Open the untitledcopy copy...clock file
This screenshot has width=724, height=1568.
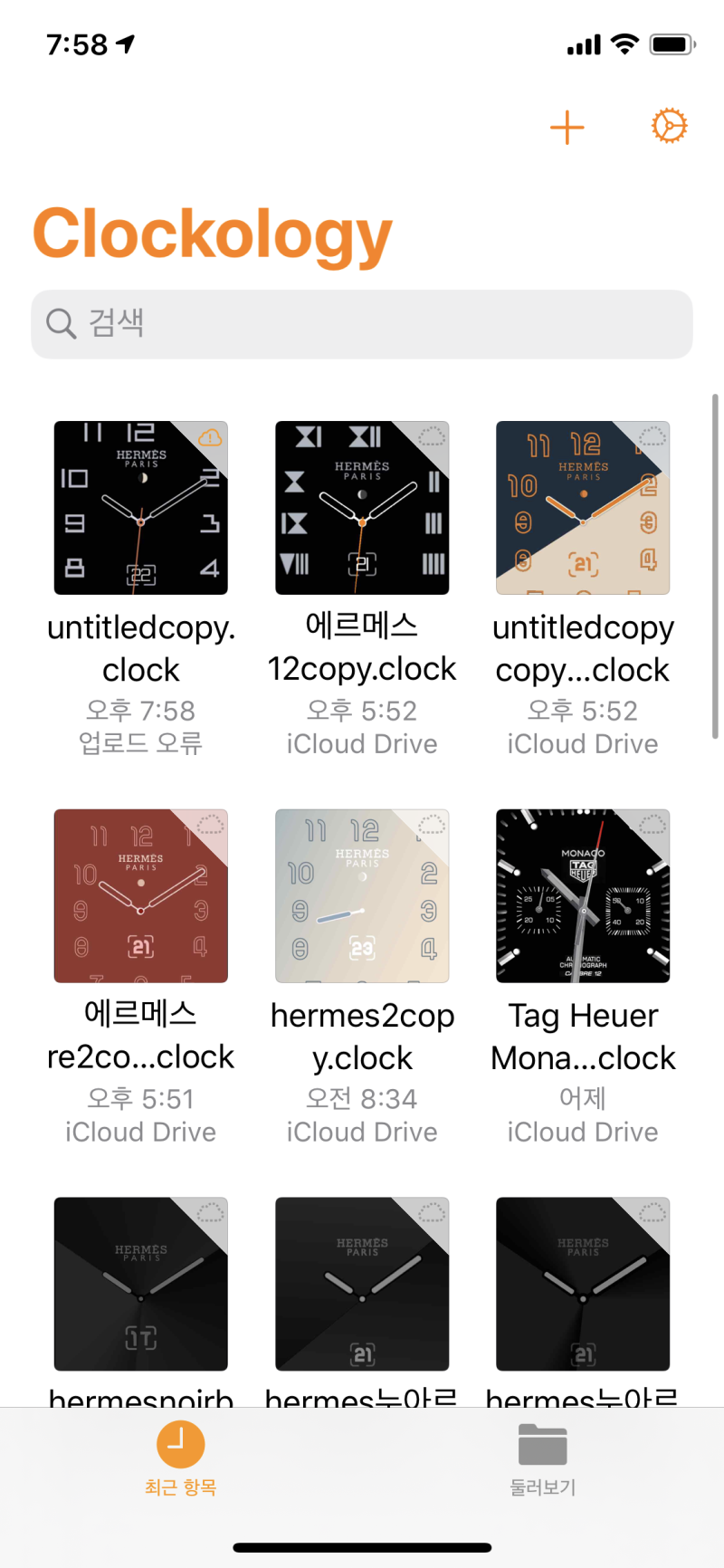pyautogui.click(x=583, y=508)
